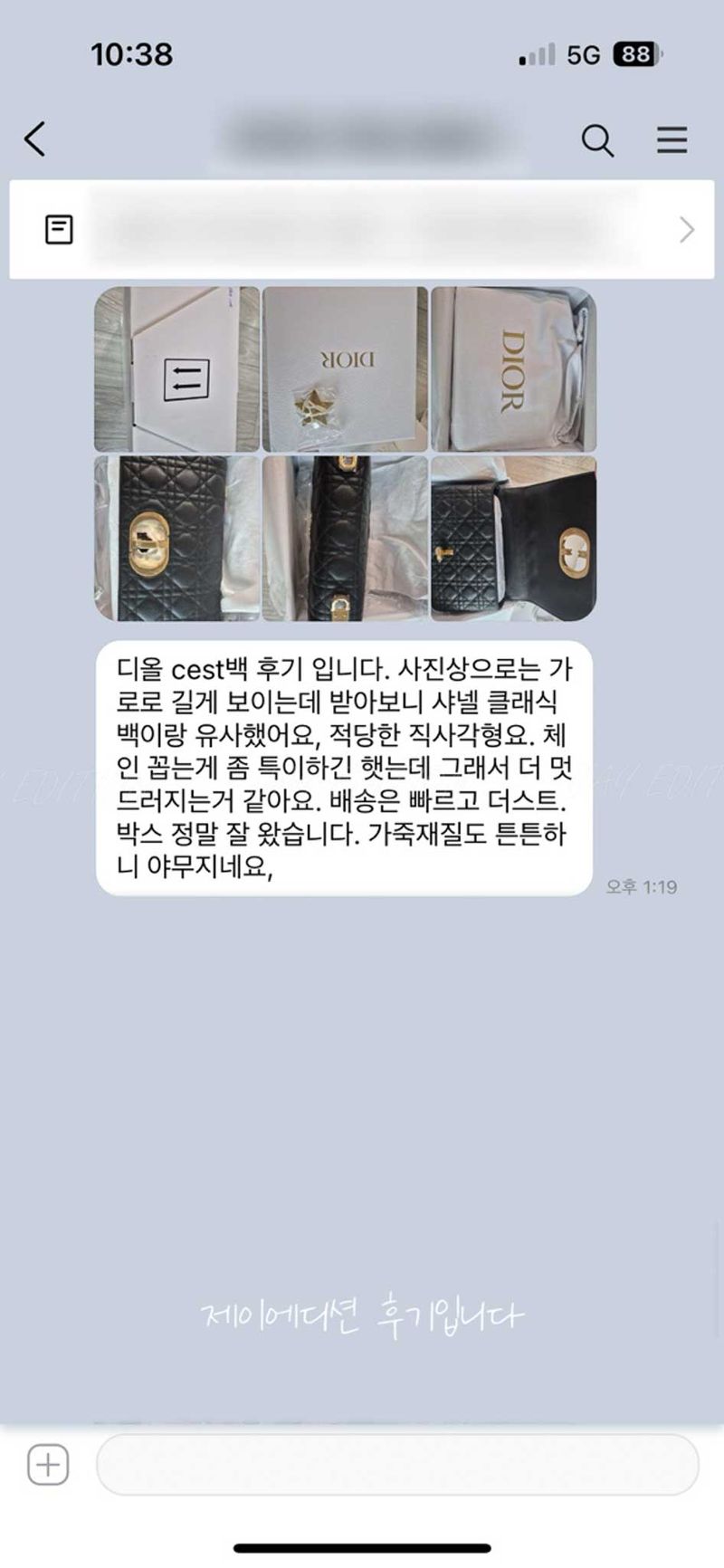Screen dimensions: 724x1568
Task: Open the photo of the box with the arrows icon
Action: (x=177, y=369)
